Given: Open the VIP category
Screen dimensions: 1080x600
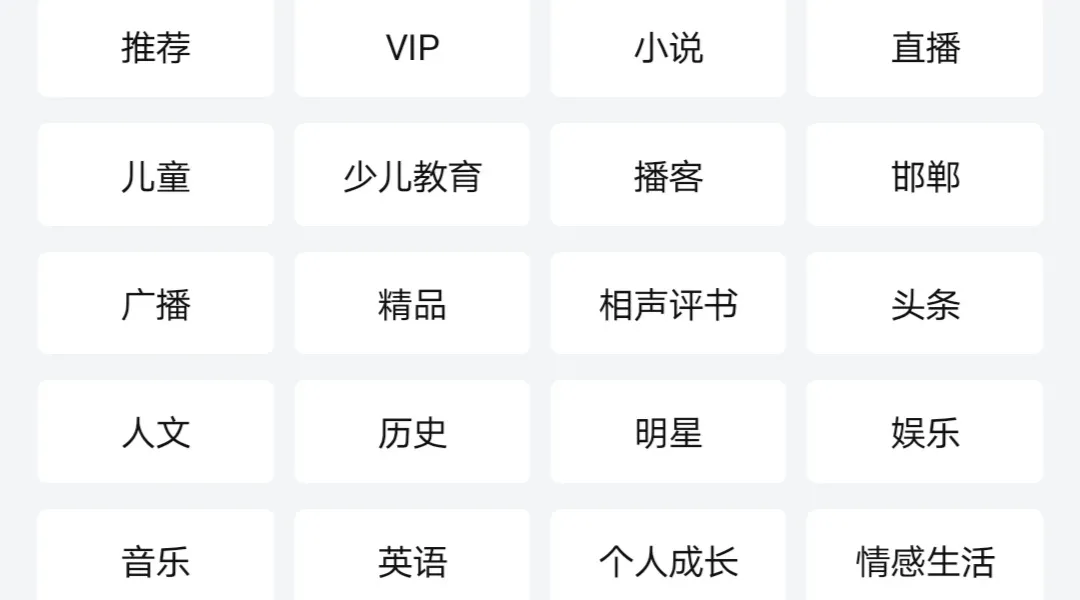Looking at the screenshot, I should pos(412,48).
